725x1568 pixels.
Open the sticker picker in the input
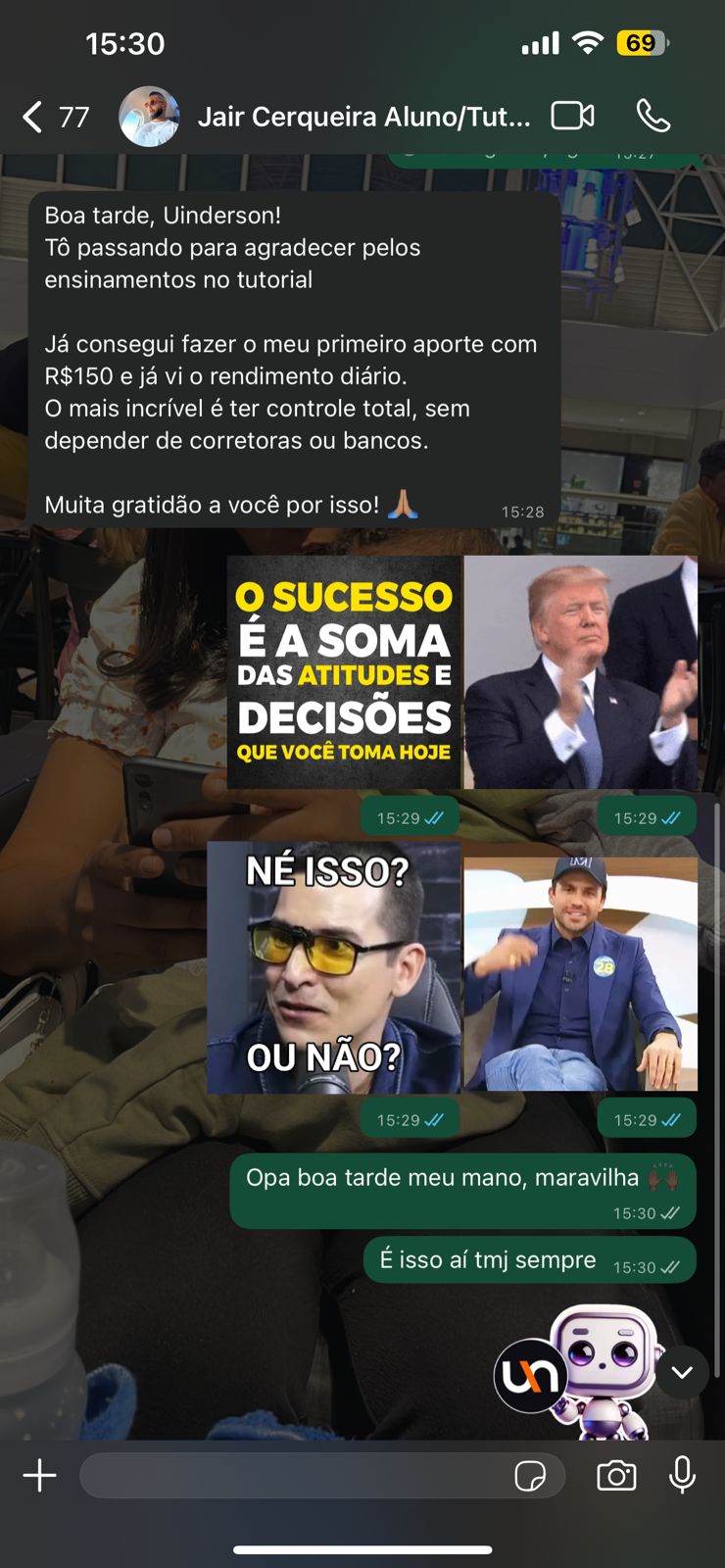pos(530,1475)
